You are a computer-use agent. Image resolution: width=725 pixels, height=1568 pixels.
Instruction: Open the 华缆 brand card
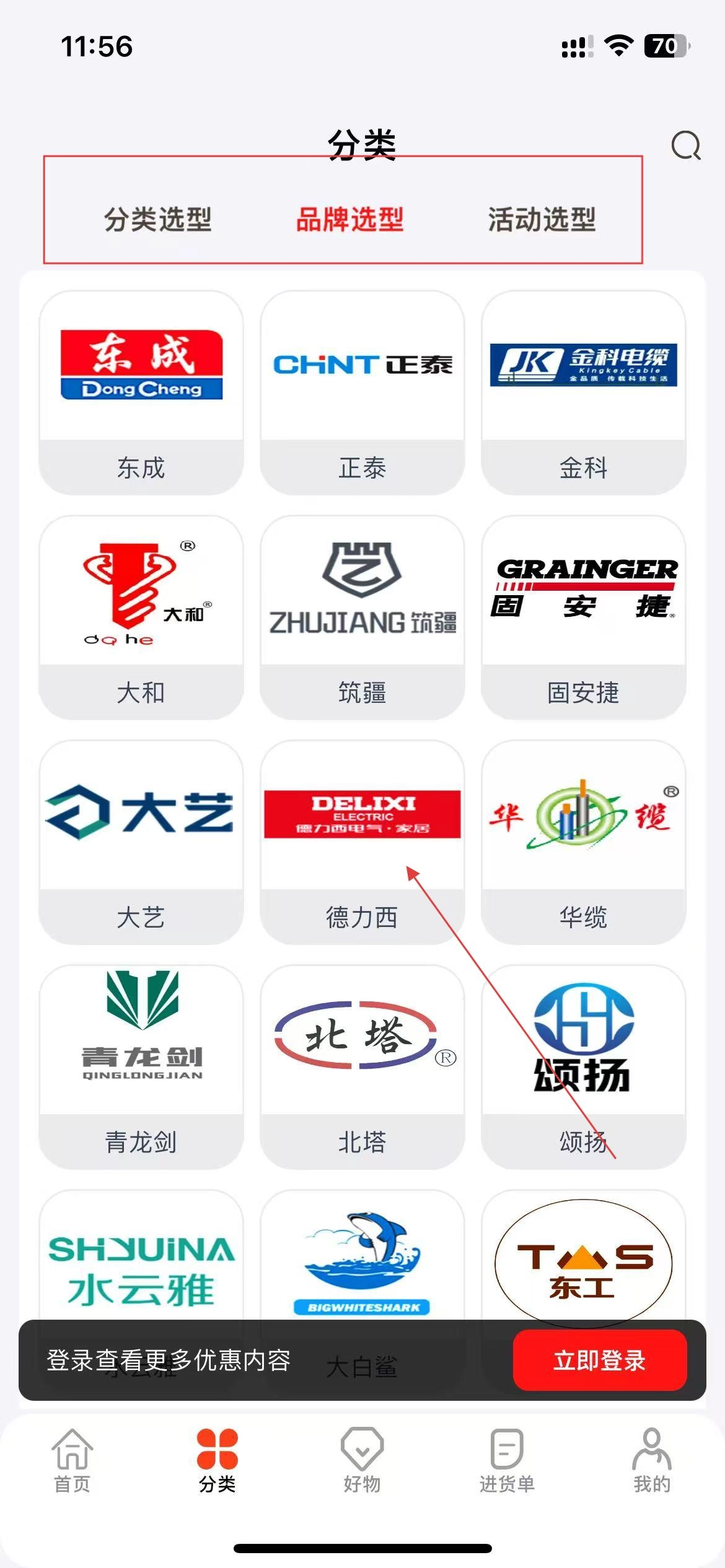point(583,842)
